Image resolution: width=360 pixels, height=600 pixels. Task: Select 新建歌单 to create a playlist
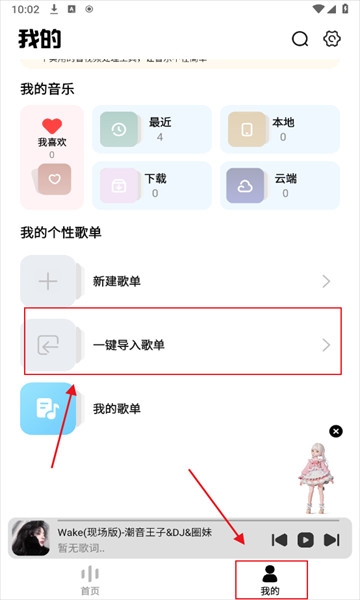(180, 281)
